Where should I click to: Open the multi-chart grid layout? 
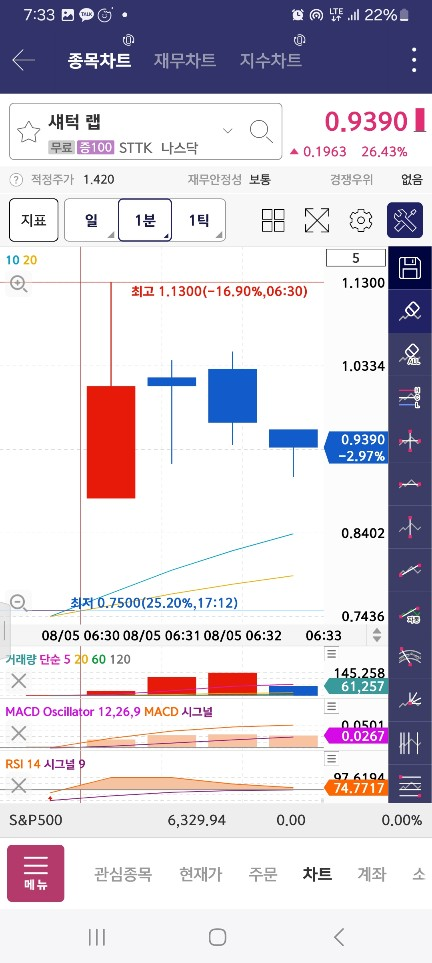[x=273, y=220]
